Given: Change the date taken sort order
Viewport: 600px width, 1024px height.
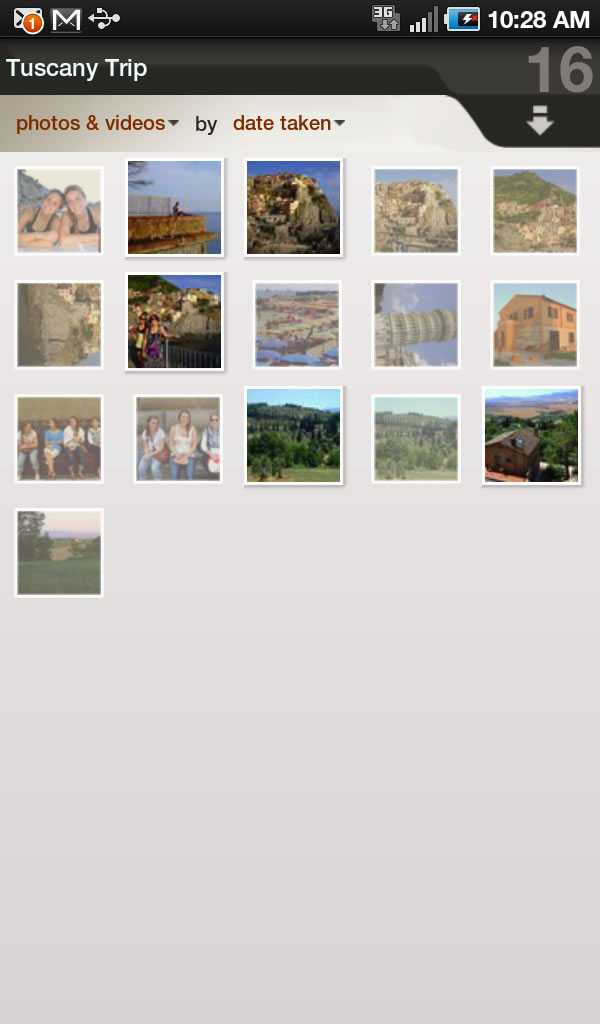Looking at the screenshot, I should [x=288, y=124].
